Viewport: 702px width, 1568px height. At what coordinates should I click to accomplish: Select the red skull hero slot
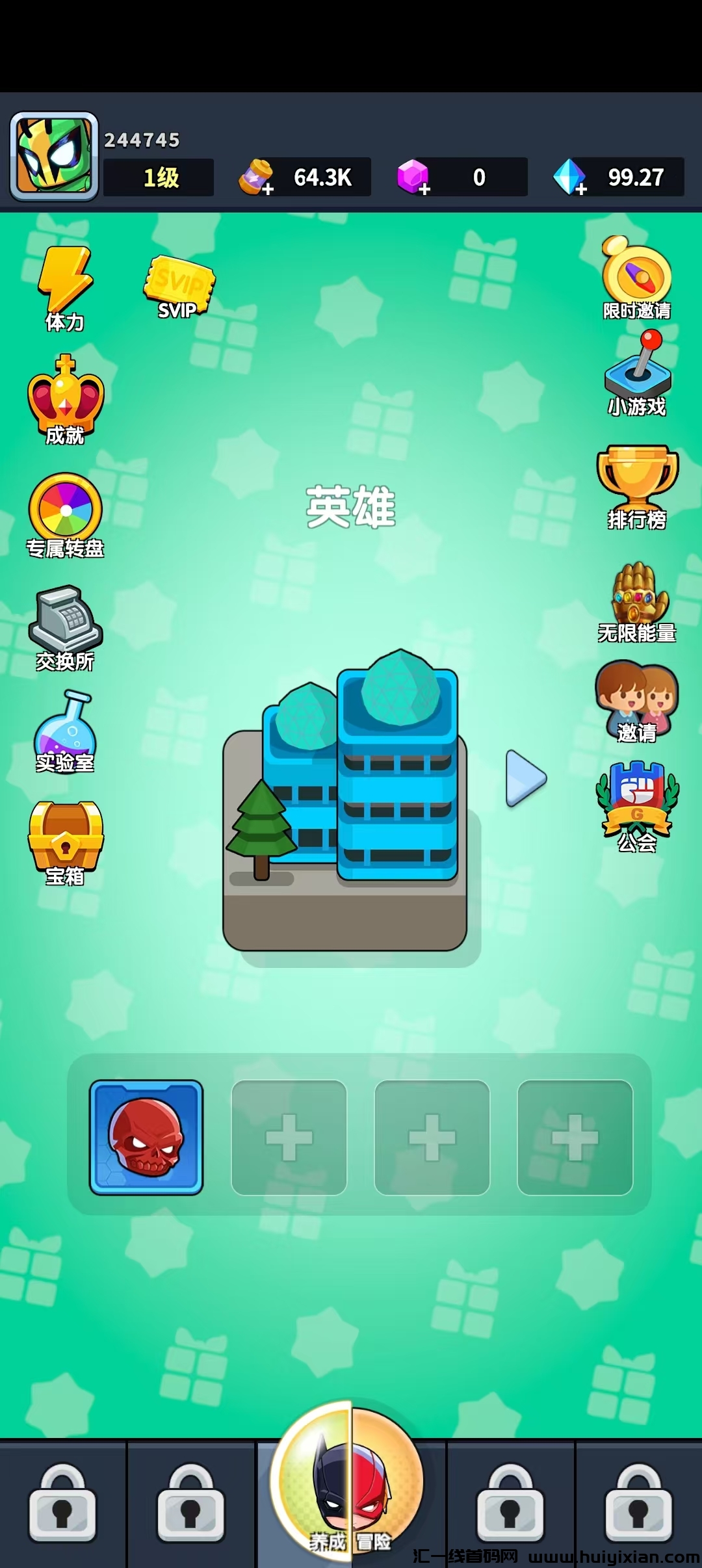pyautogui.click(x=146, y=1137)
